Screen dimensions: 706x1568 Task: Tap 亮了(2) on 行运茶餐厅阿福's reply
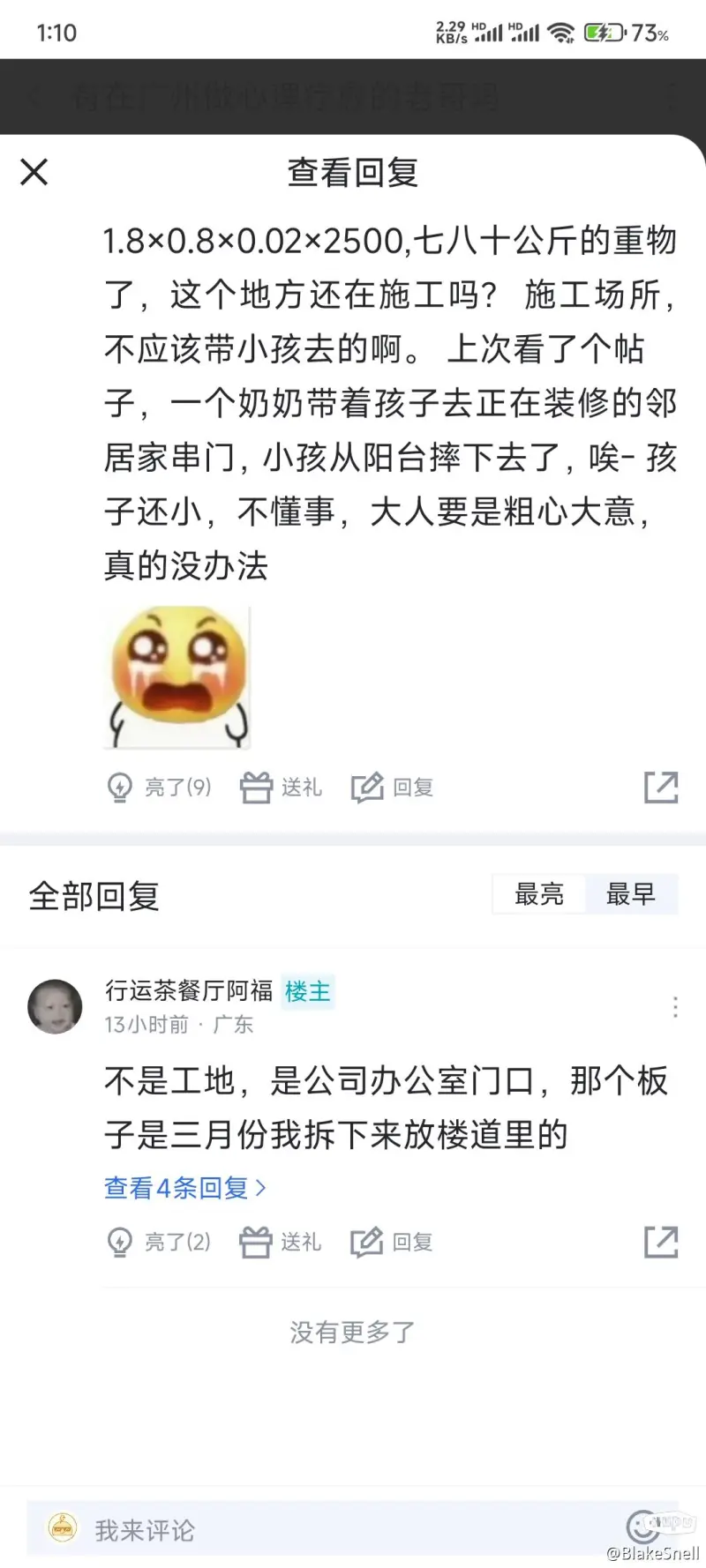[159, 1242]
